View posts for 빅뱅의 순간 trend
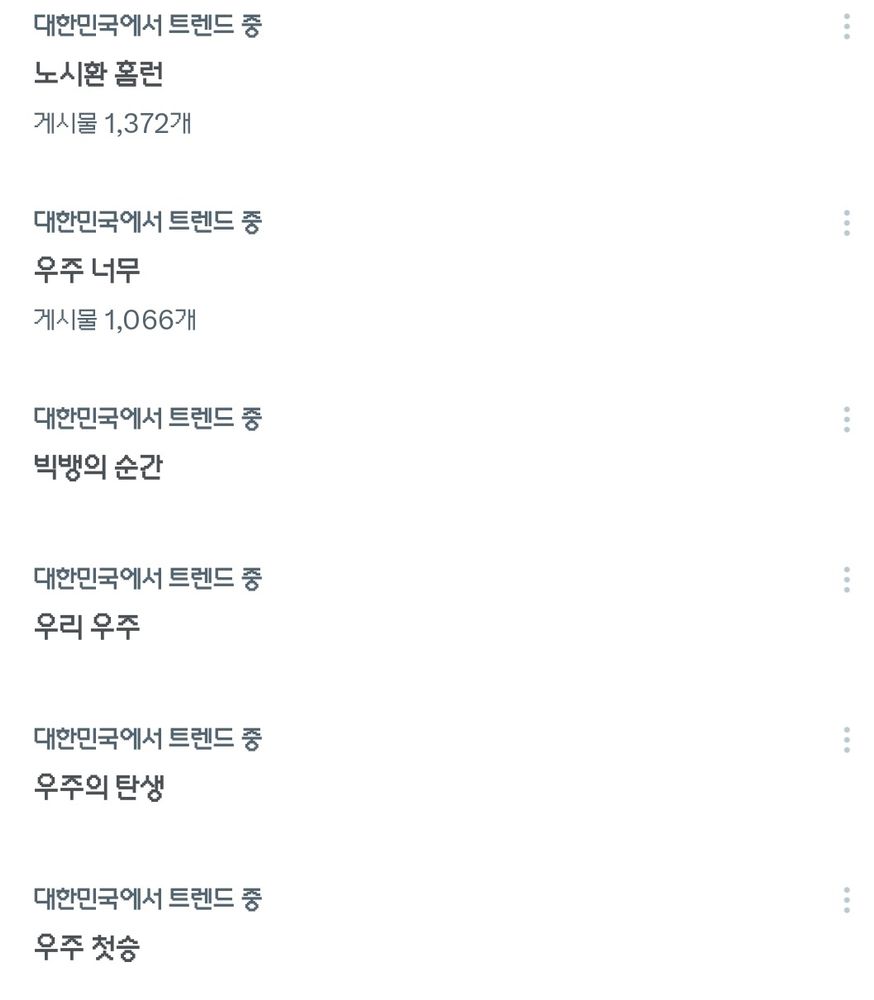874x1000 pixels. coord(98,467)
